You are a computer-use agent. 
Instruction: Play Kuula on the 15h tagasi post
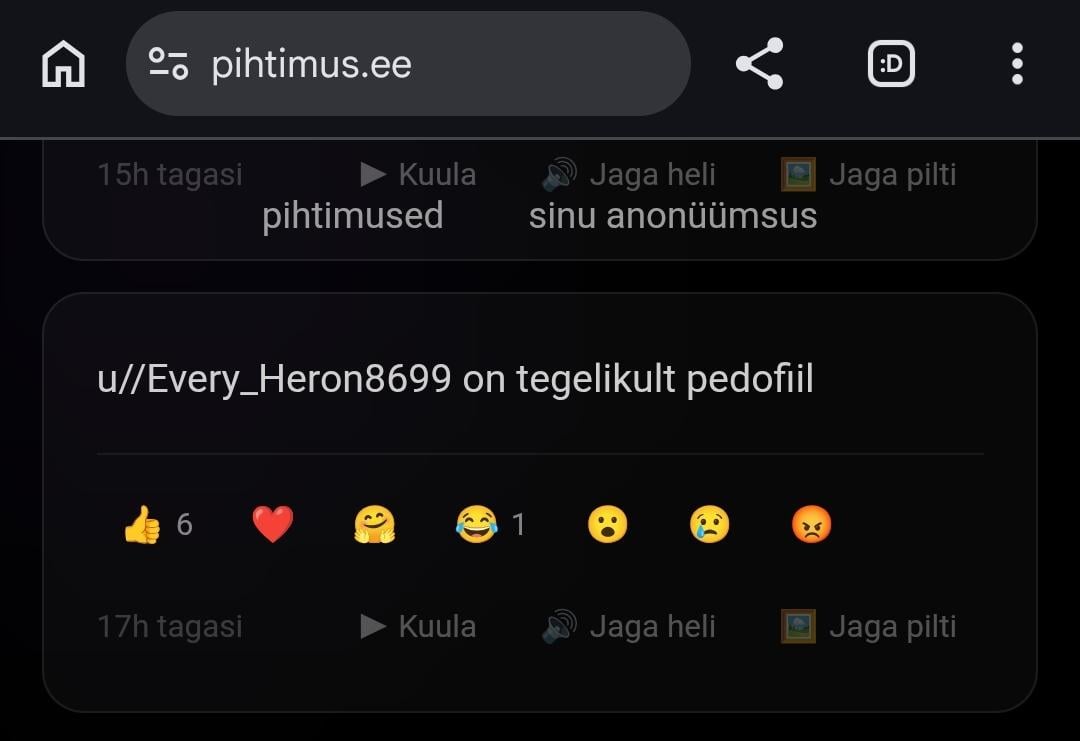[418, 175]
